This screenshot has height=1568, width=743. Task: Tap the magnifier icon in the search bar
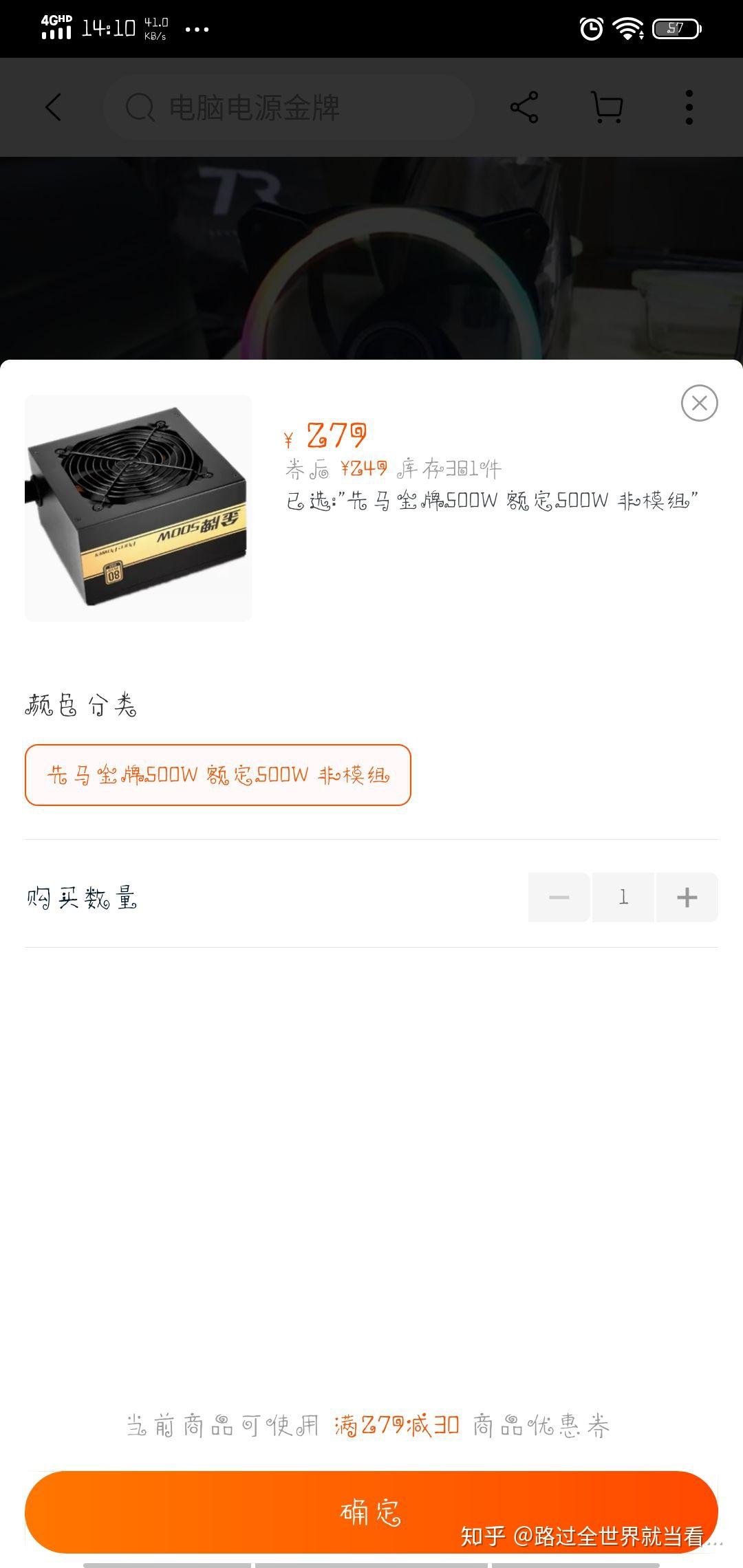[141, 107]
